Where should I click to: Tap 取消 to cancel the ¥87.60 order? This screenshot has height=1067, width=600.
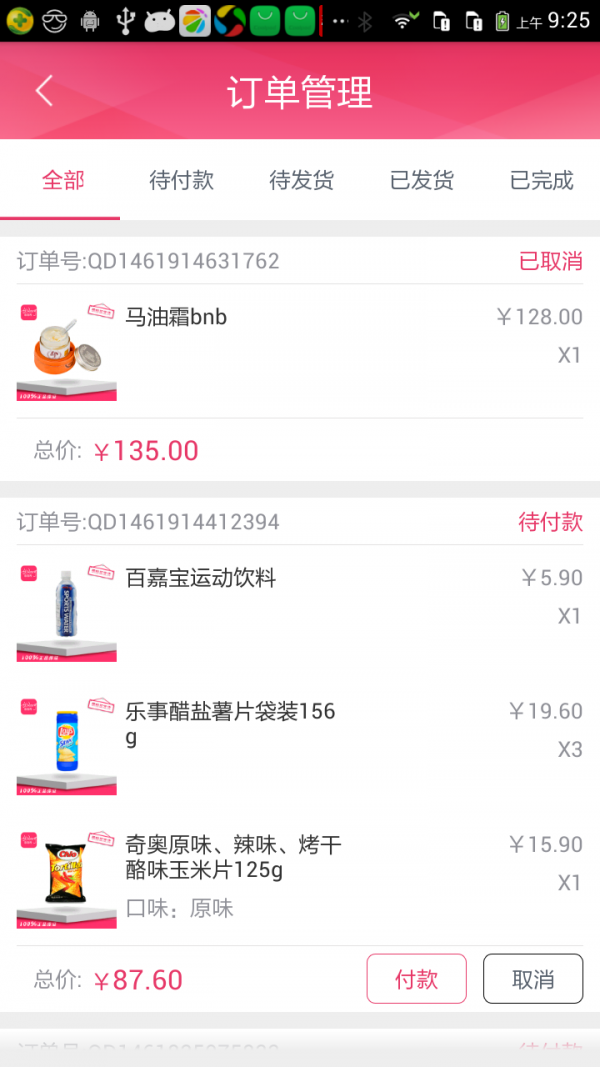532,978
